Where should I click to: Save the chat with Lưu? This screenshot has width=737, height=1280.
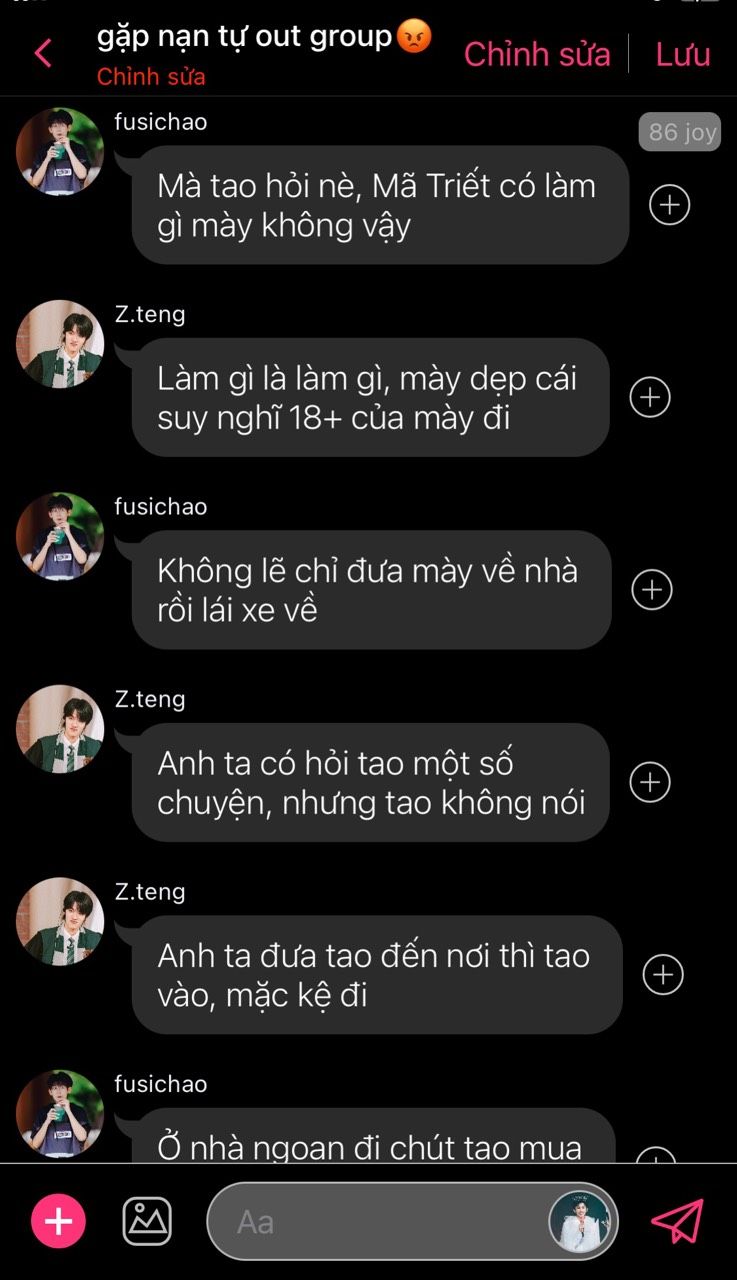(683, 54)
